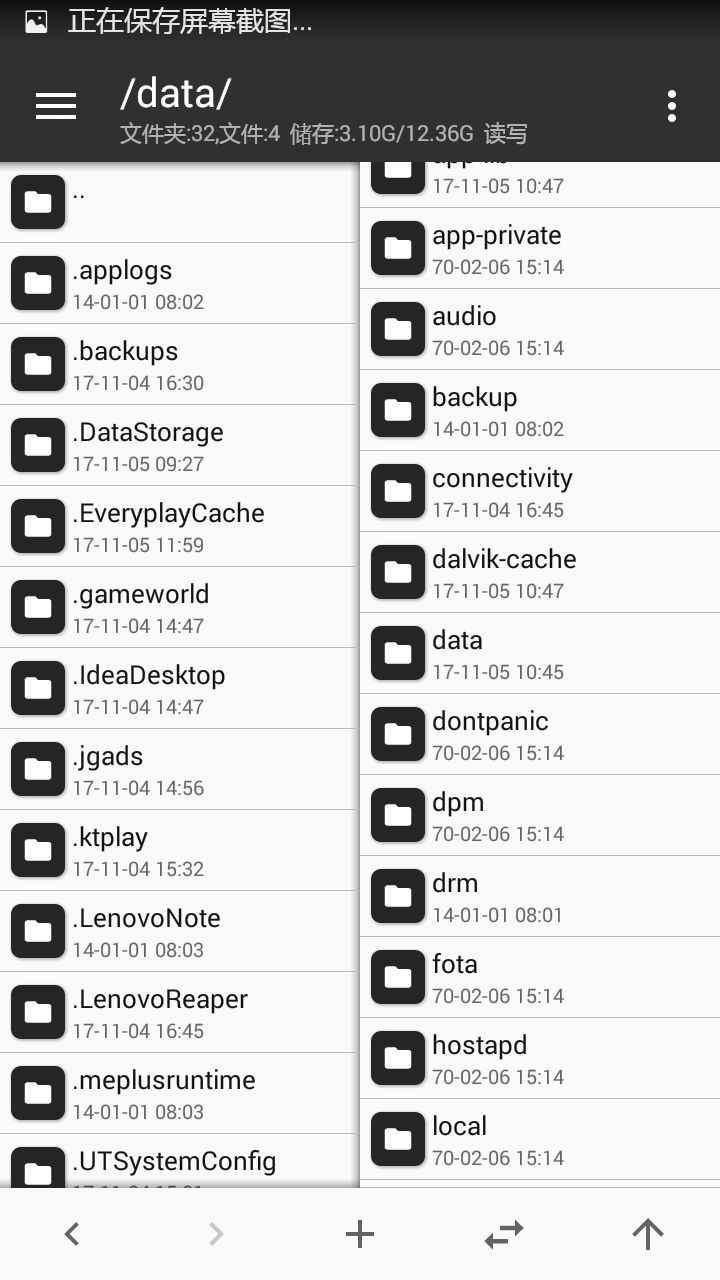Tap the swap panels arrows icon
720x1280 pixels.
tap(504, 1234)
